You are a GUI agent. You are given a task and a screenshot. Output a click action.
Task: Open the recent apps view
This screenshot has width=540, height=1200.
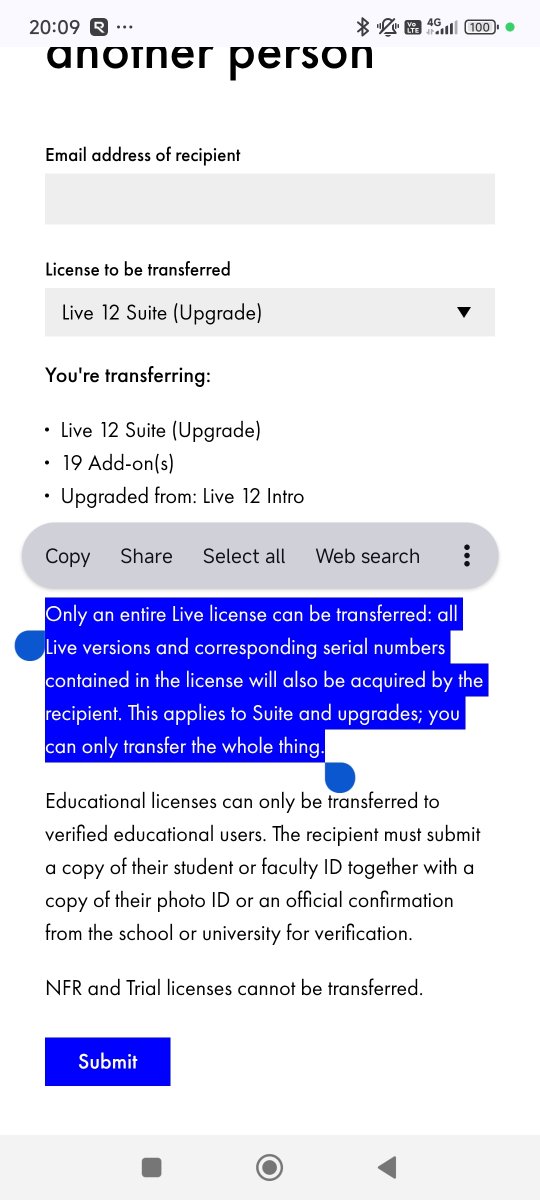[152, 1167]
